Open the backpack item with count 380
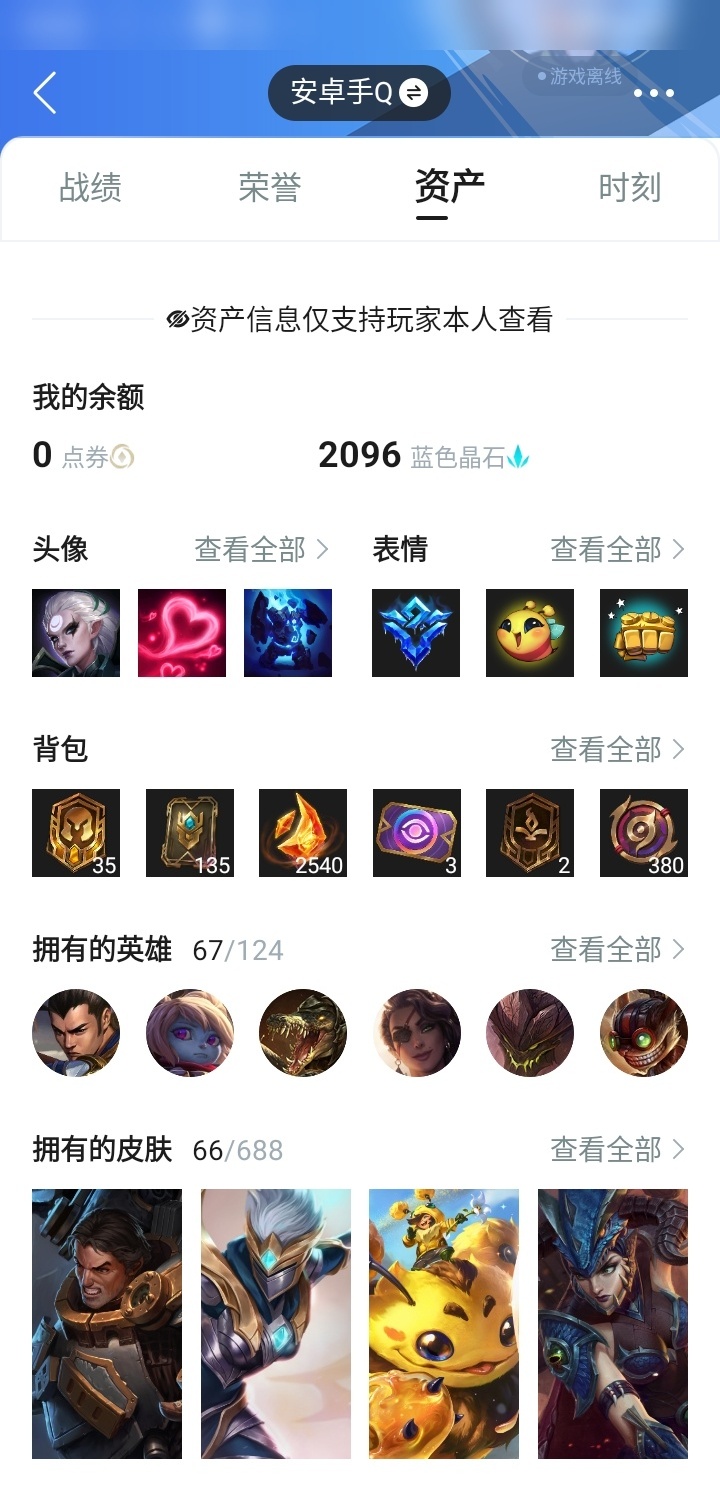The image size is (720, 1489). (644, 833)
